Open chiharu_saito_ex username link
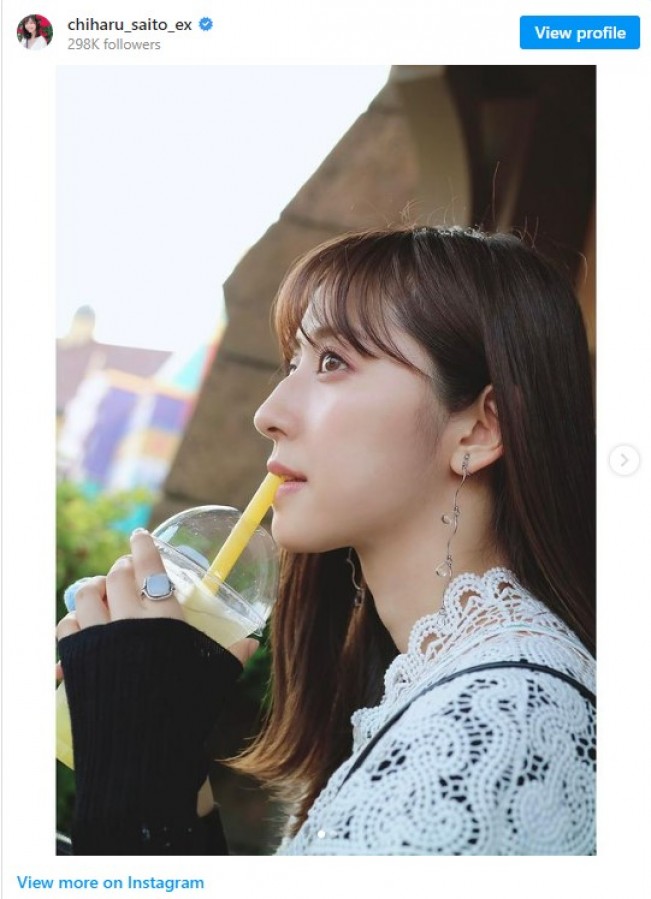The height and width of the screenshot is (899, 651). point(130,24)
